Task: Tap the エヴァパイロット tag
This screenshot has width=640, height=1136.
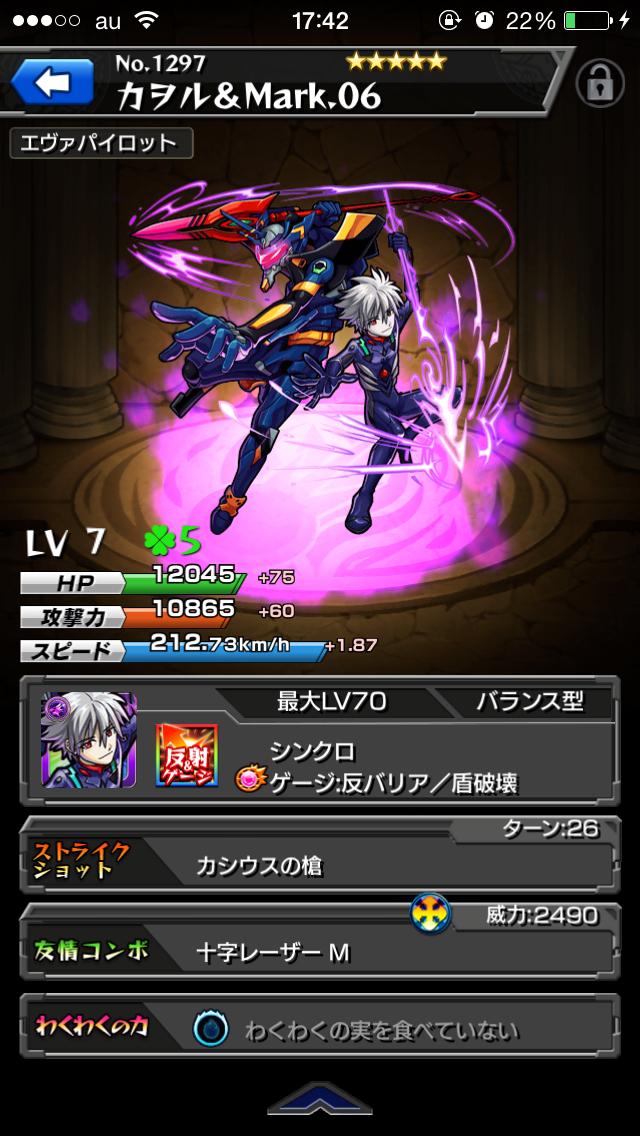Action: 100,143
